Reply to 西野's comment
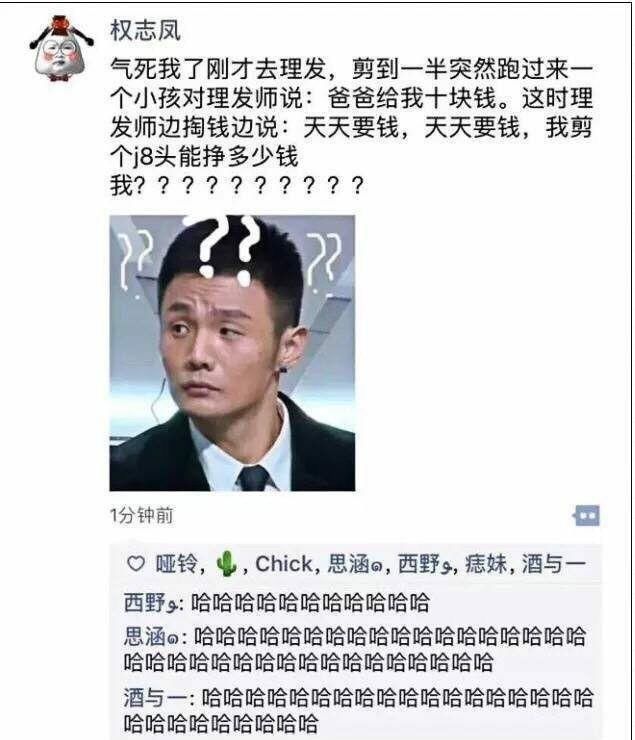635x740 pixels. tap(310, 603)
